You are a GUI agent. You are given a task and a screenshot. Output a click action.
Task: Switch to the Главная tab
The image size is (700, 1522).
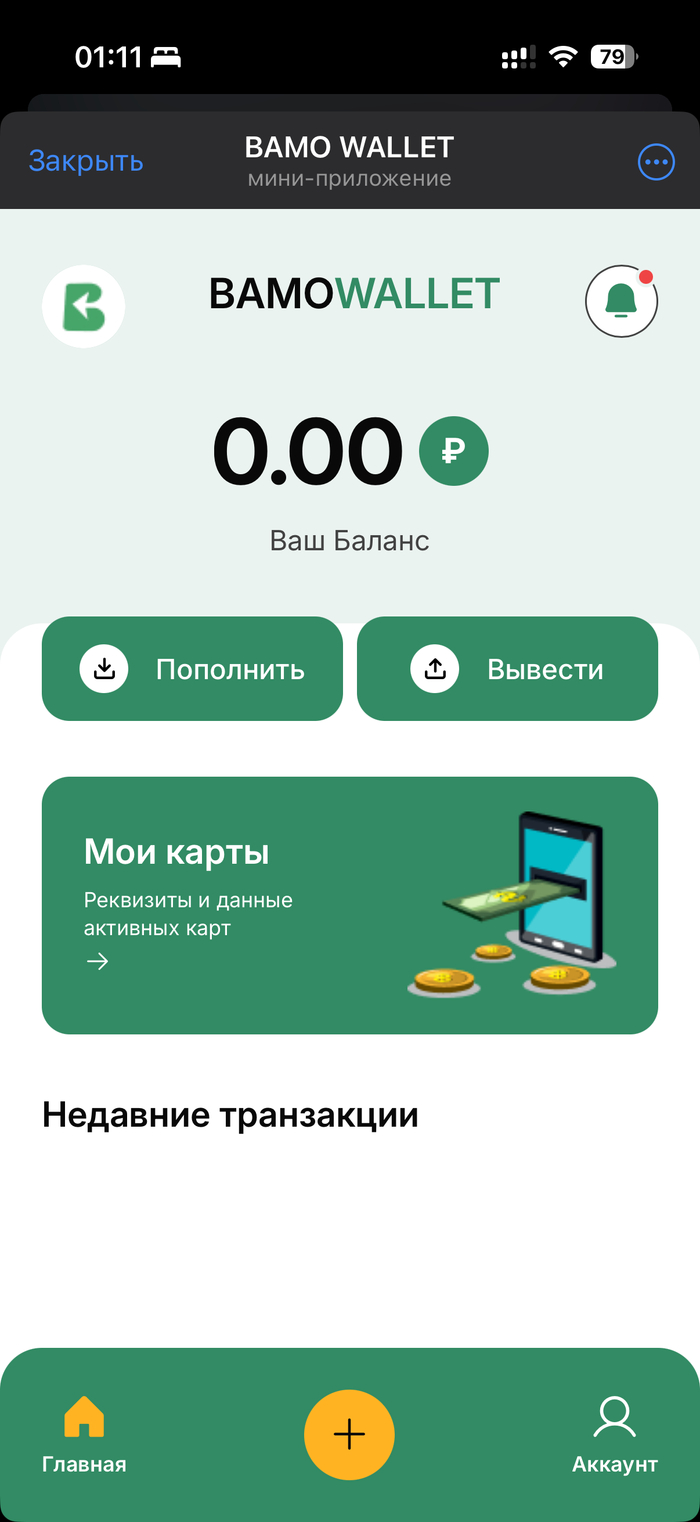[x=84, y=1436]
